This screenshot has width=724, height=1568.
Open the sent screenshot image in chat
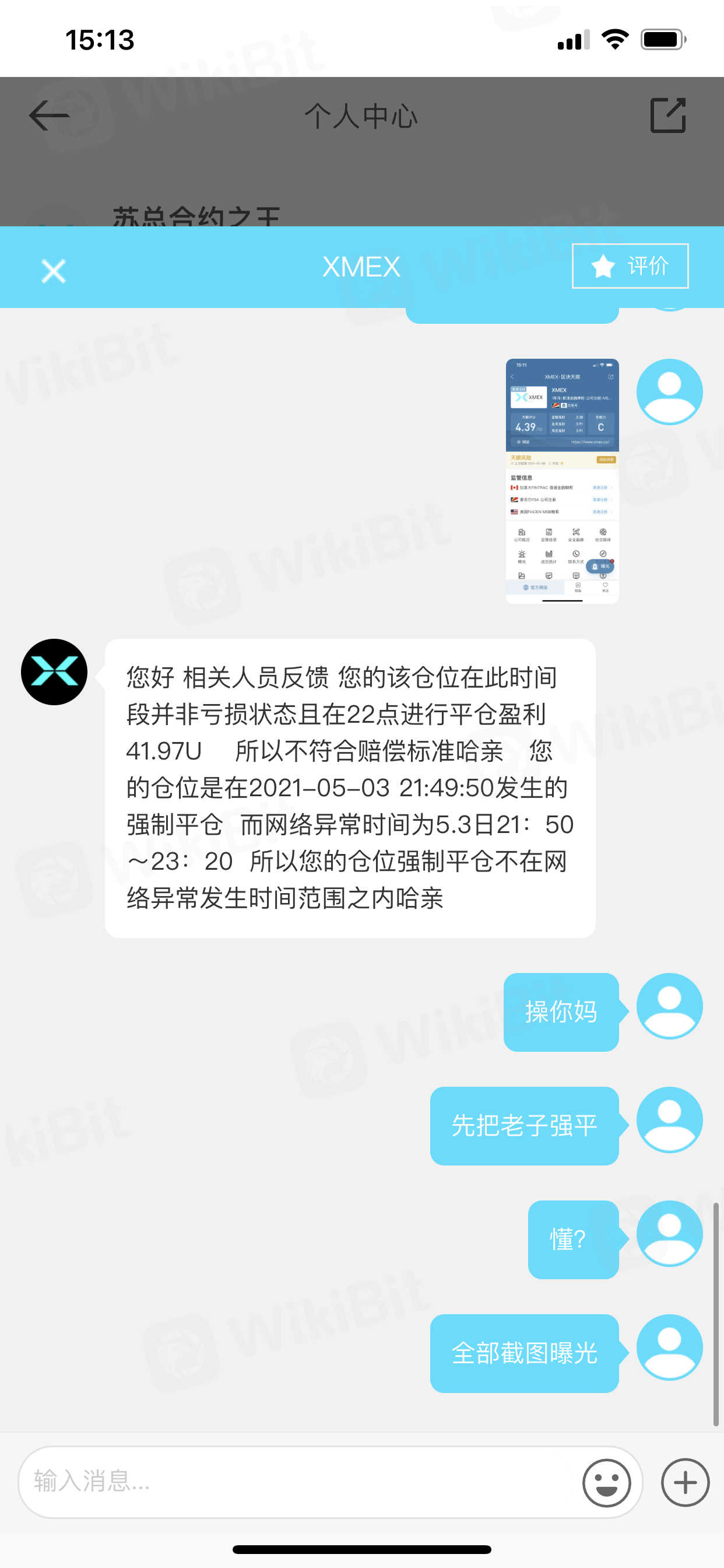[561, 481]
